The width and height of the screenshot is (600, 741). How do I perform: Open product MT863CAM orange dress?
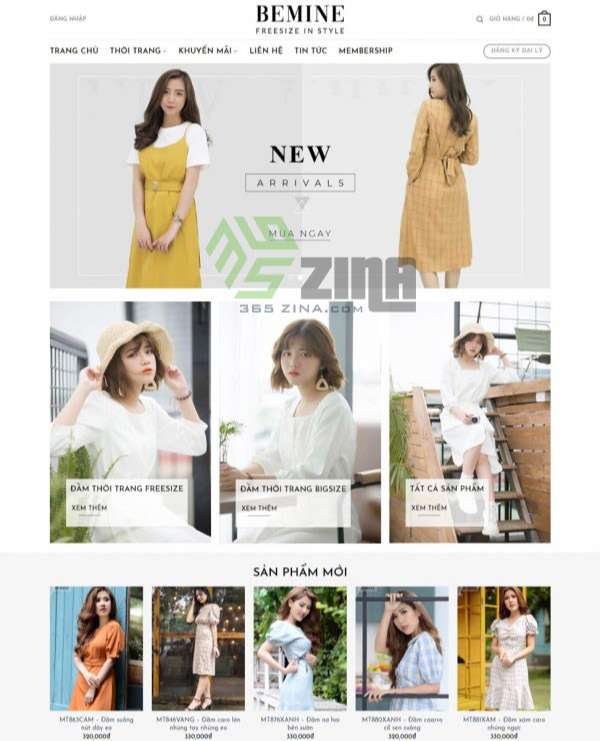[96, 648]
